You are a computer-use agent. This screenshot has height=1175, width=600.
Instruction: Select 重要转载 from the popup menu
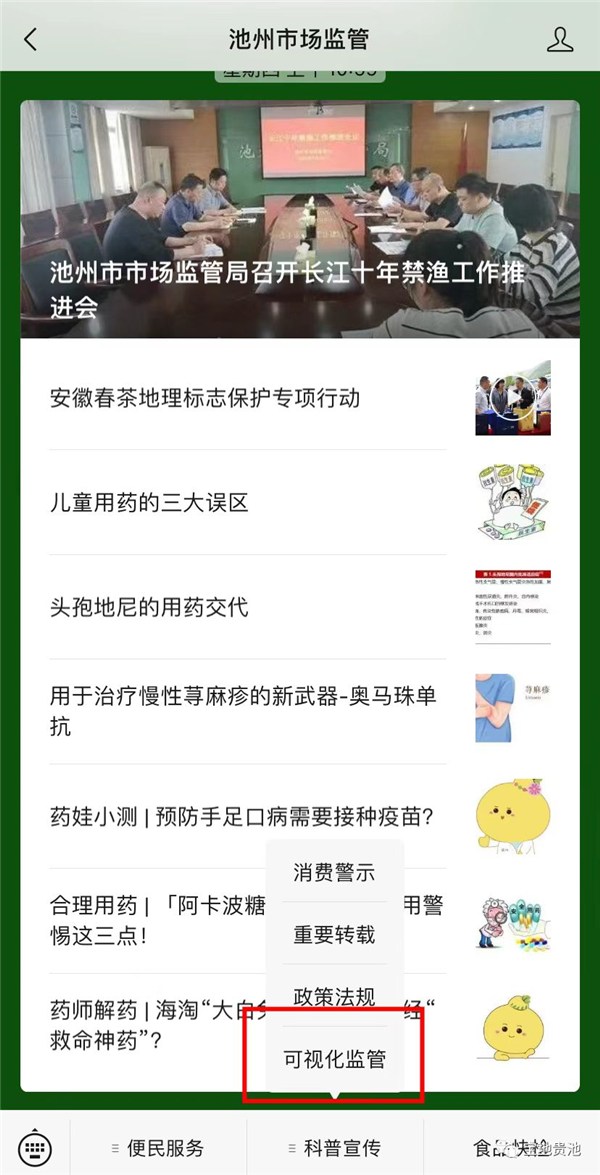point(334,934)
